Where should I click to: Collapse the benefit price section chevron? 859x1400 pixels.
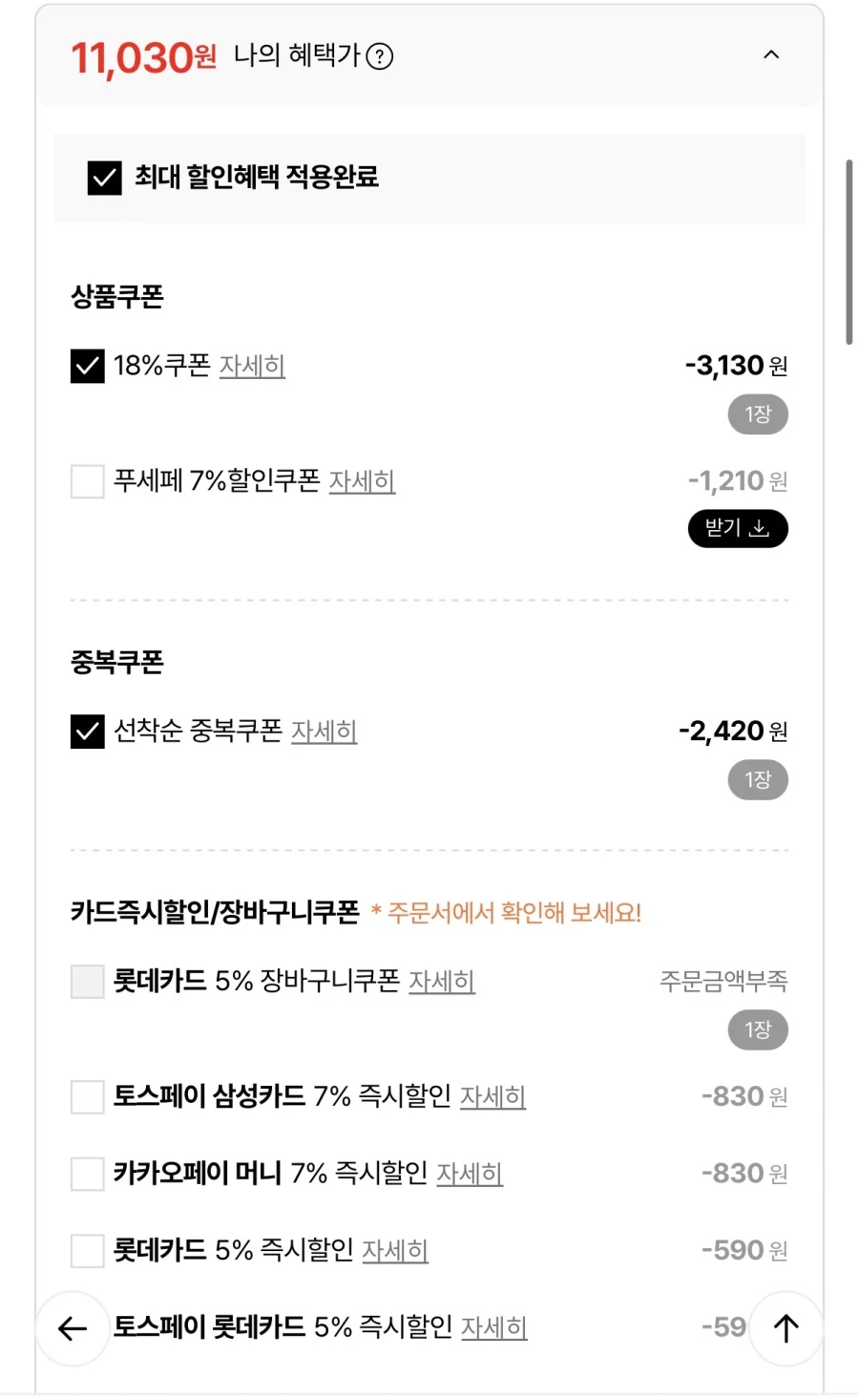(771, 54)
